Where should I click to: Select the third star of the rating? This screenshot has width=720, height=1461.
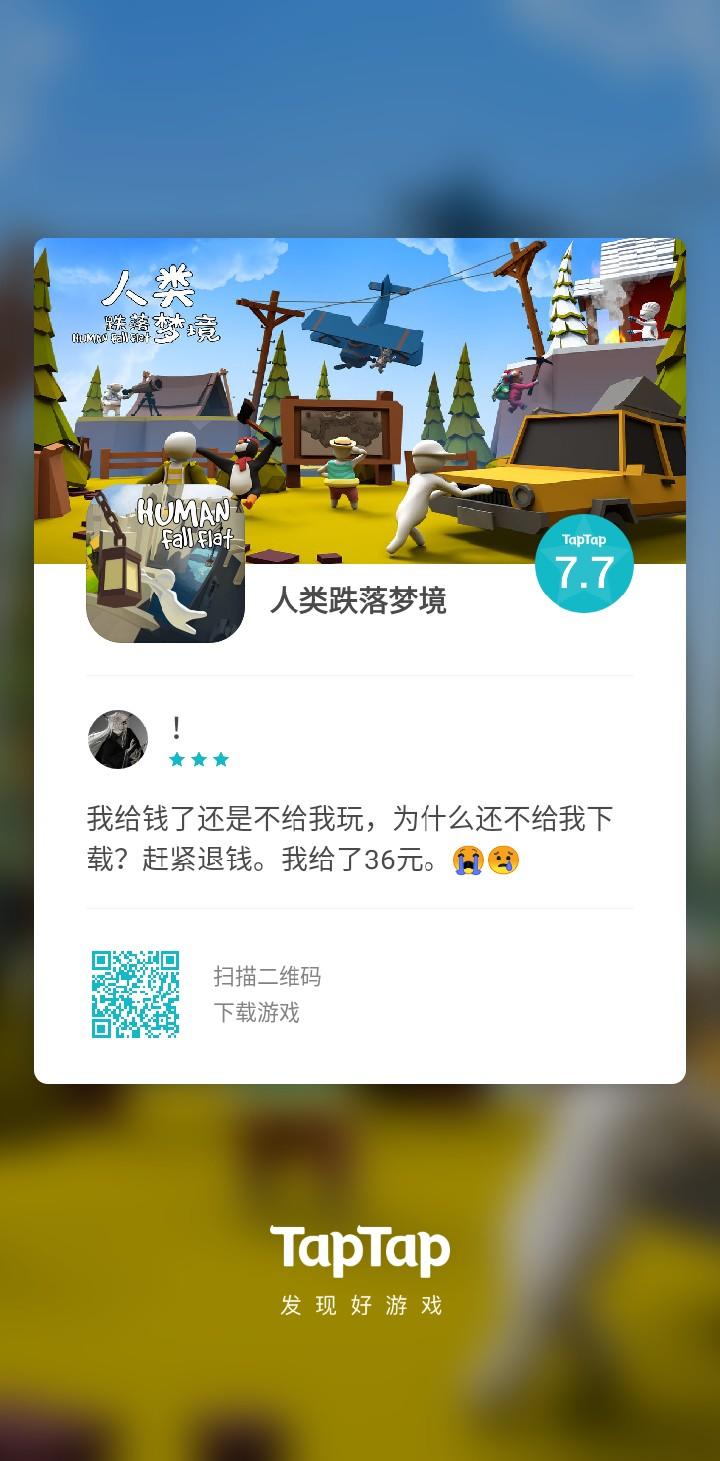tap(220, 759)
